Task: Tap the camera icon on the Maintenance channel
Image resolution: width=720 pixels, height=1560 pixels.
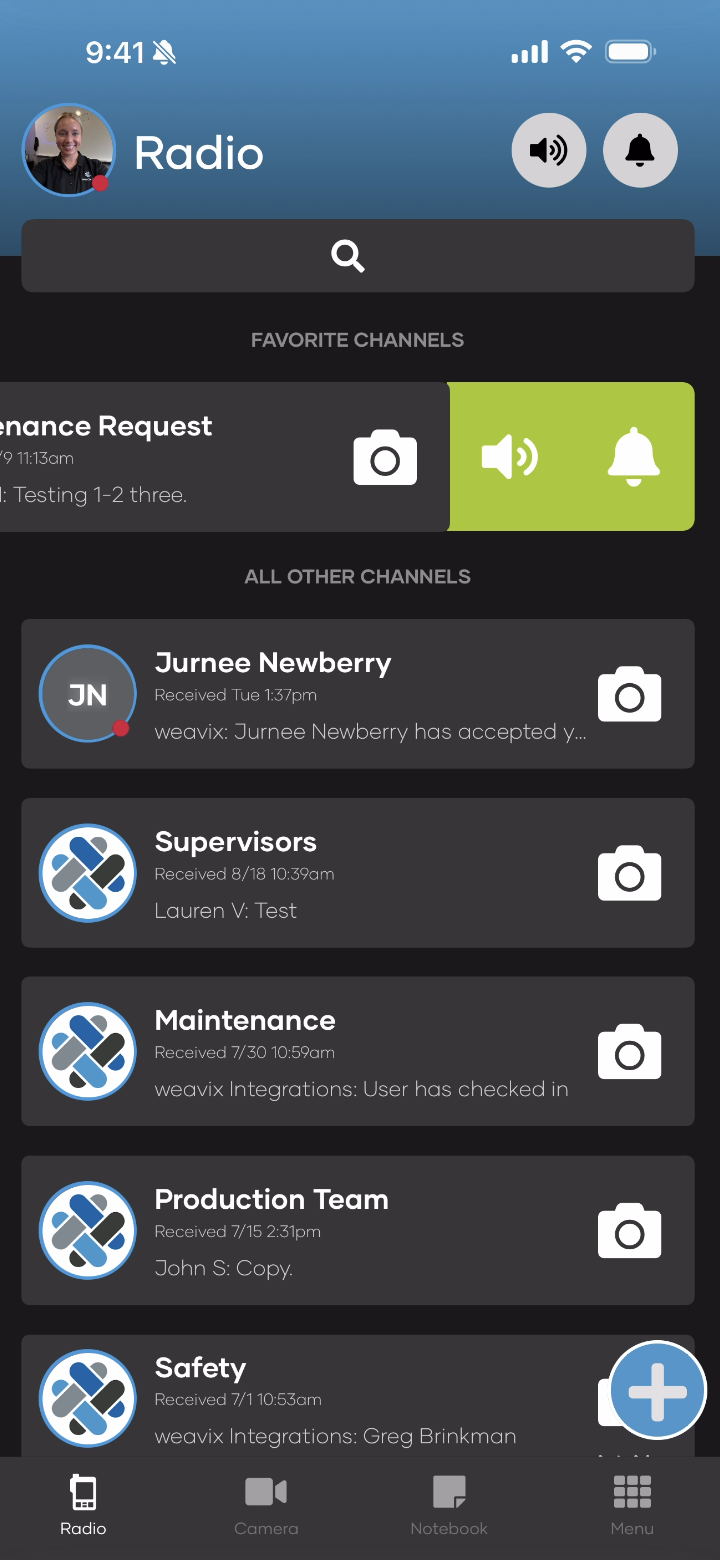Action: tap(629, 1052)
